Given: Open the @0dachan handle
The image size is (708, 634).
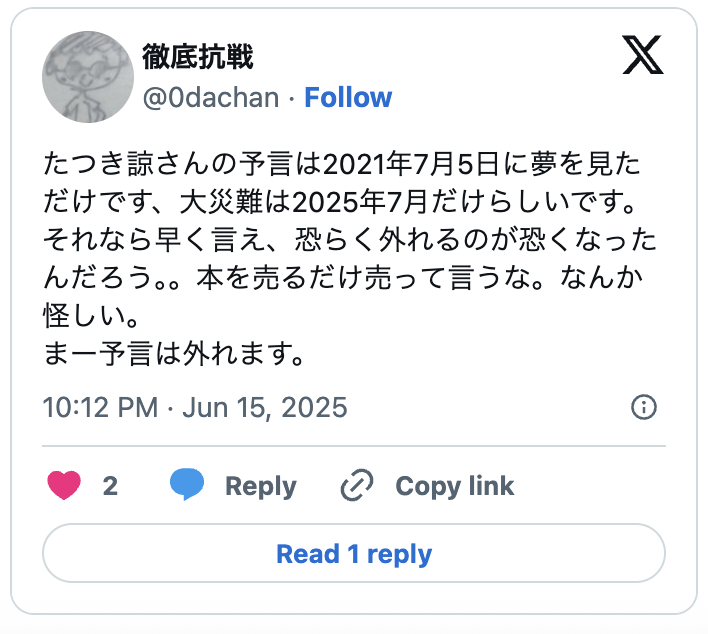Looking at the screenshot, I should (x=211, y=98).
